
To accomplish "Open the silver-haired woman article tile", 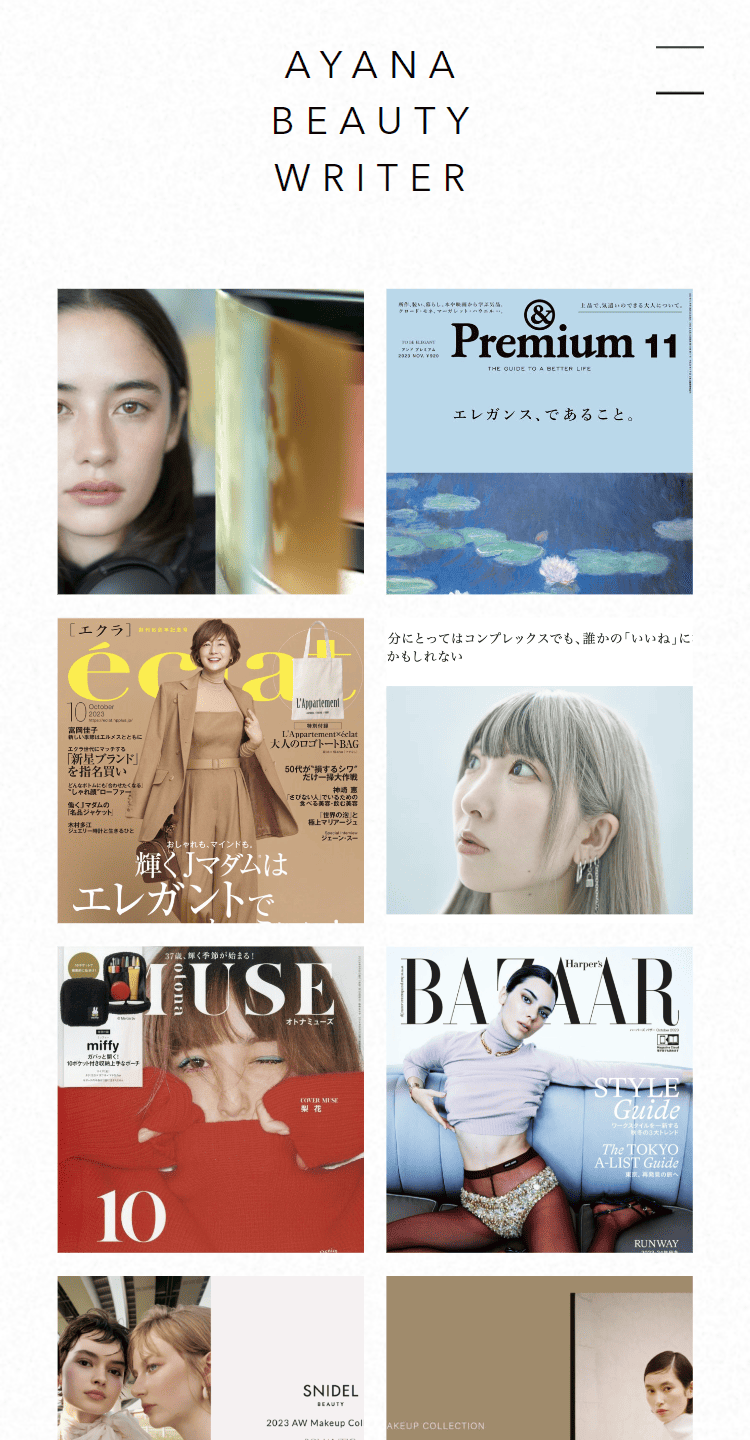I will 539,799.
